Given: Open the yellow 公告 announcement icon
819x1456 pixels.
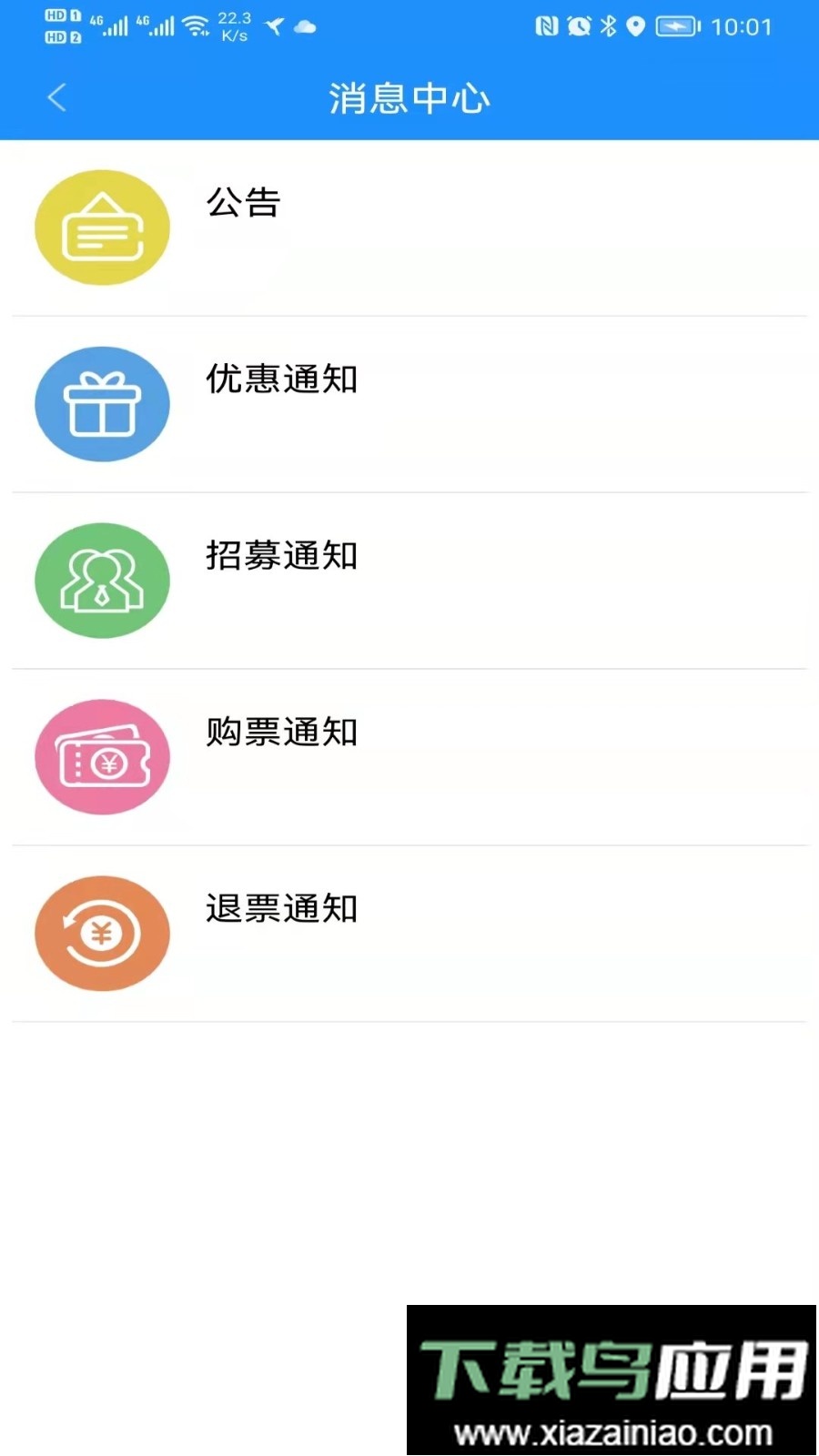Looking at the screenshot, I should click(x=102, y=227).
